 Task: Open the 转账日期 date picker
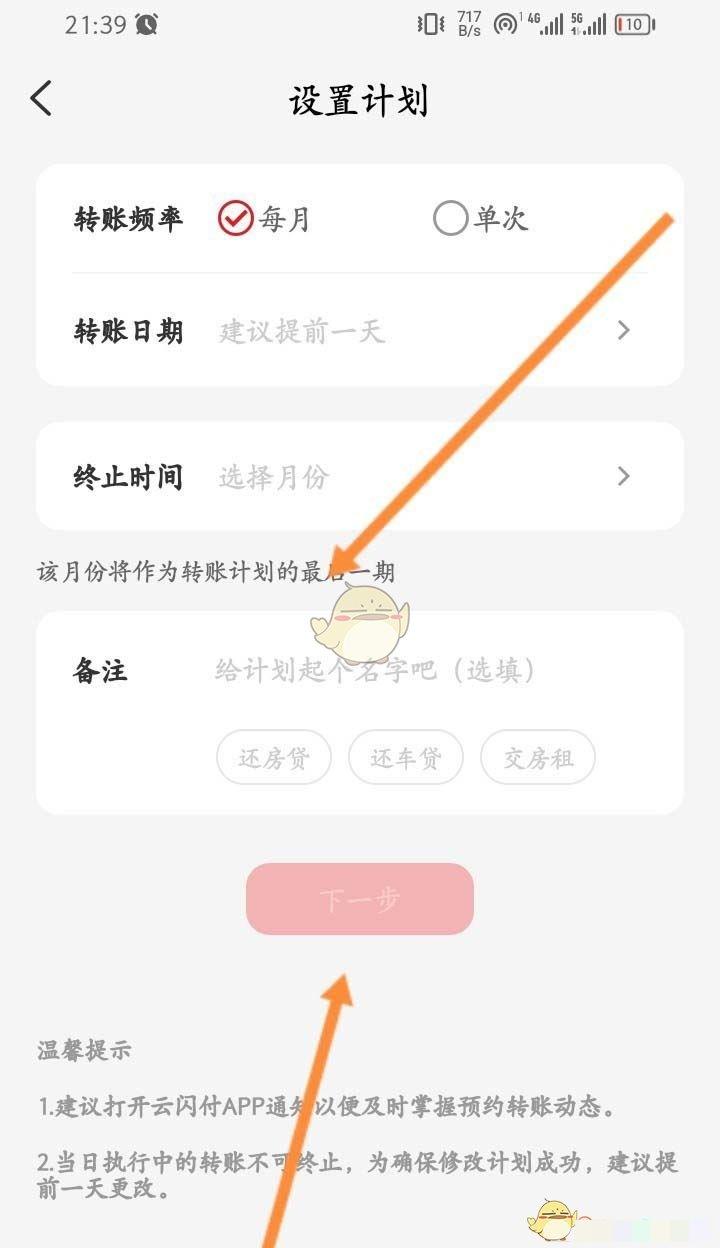coord(420,331)
